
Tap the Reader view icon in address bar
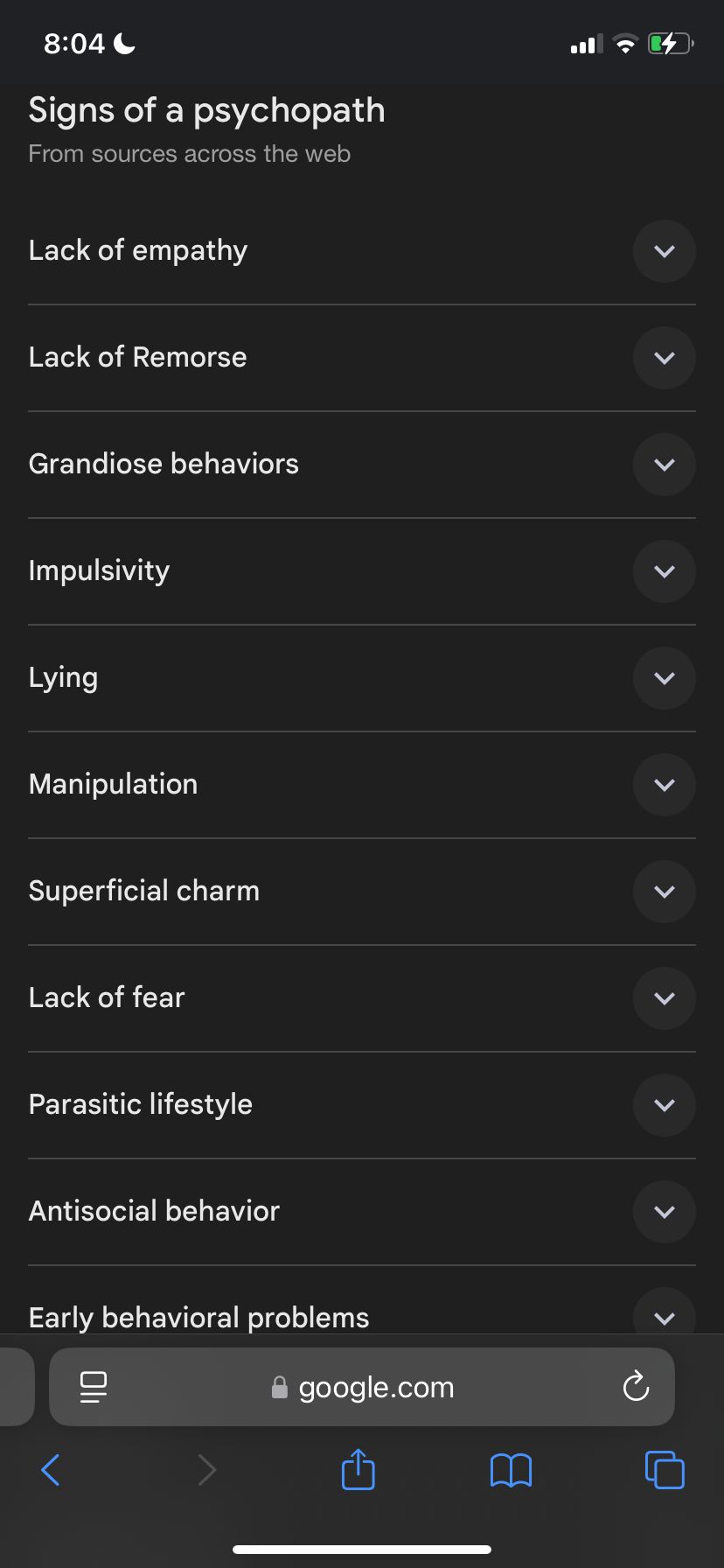pyautogui.click(x=93, y=1386)
